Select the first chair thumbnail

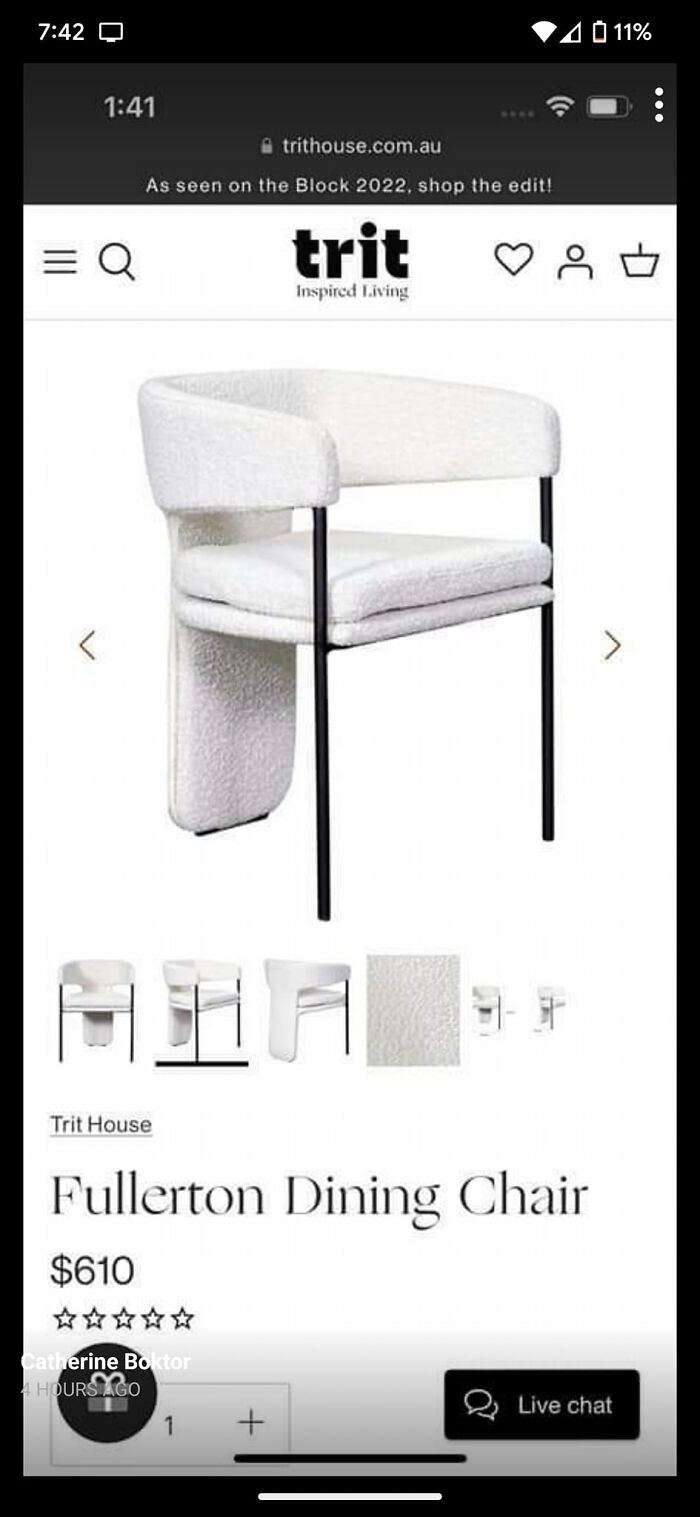point(96,1010)
